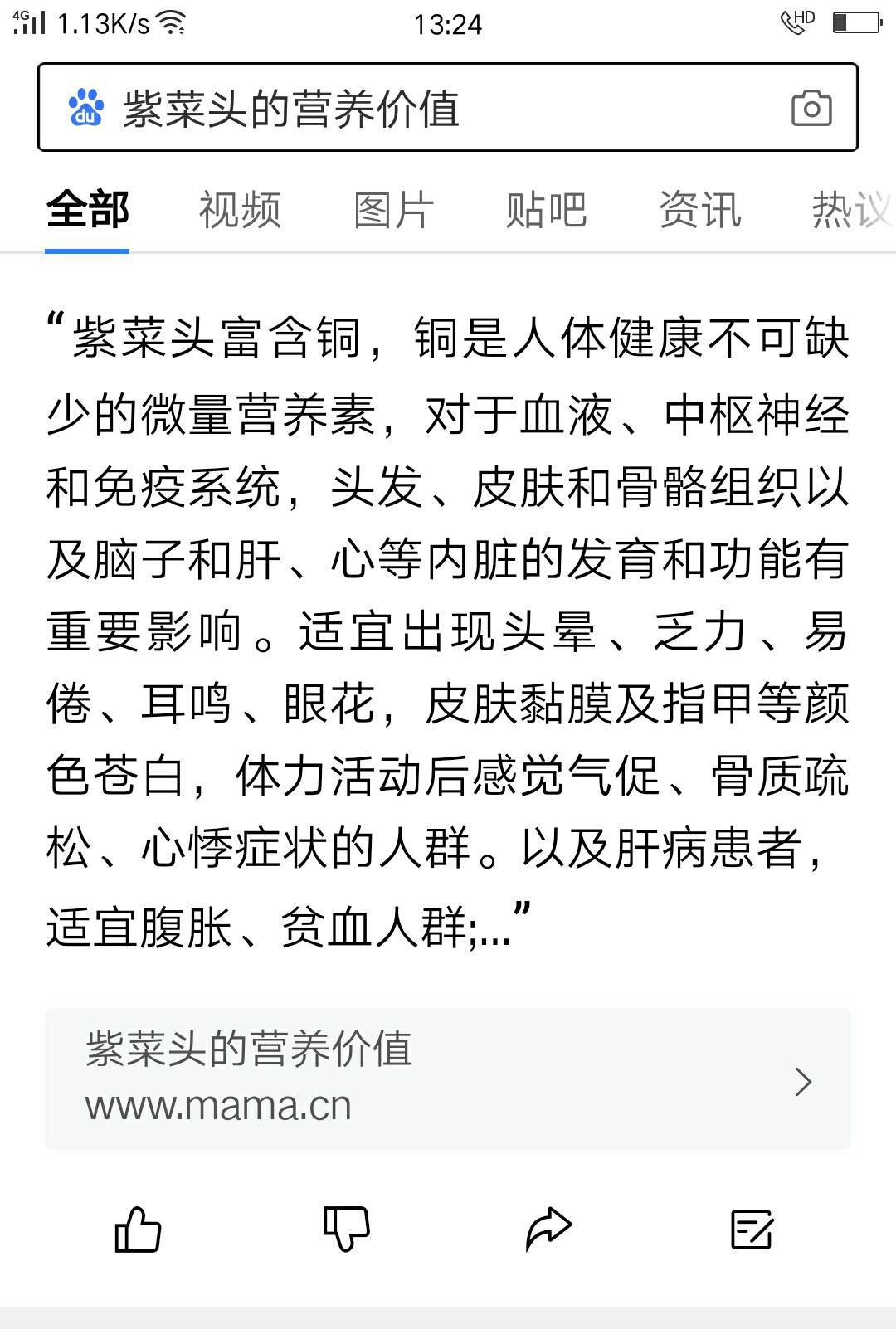The image size is (896, 1344).
Task: Open the www.mama.cn source link
Action: point(448,1078)
